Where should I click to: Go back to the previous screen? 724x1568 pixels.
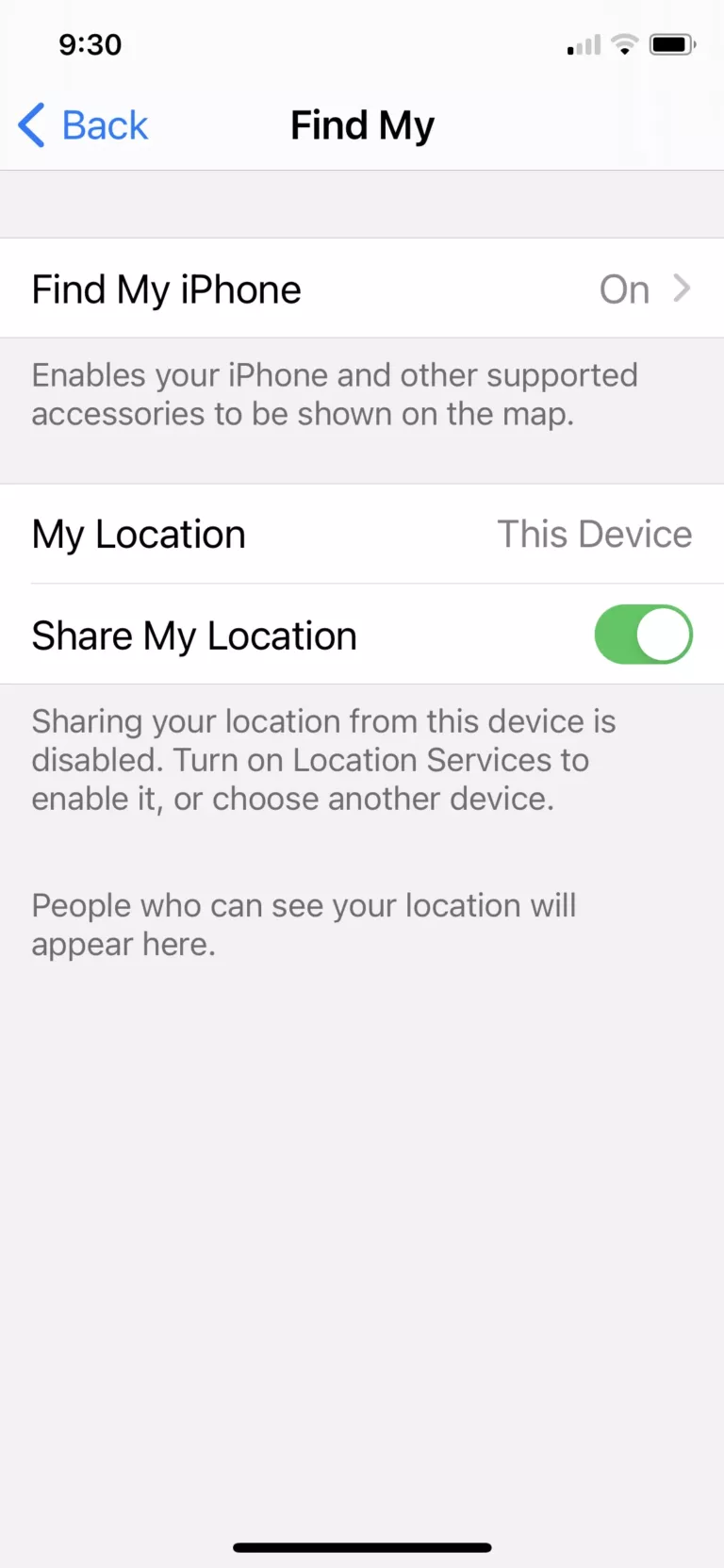coord(84,125)
